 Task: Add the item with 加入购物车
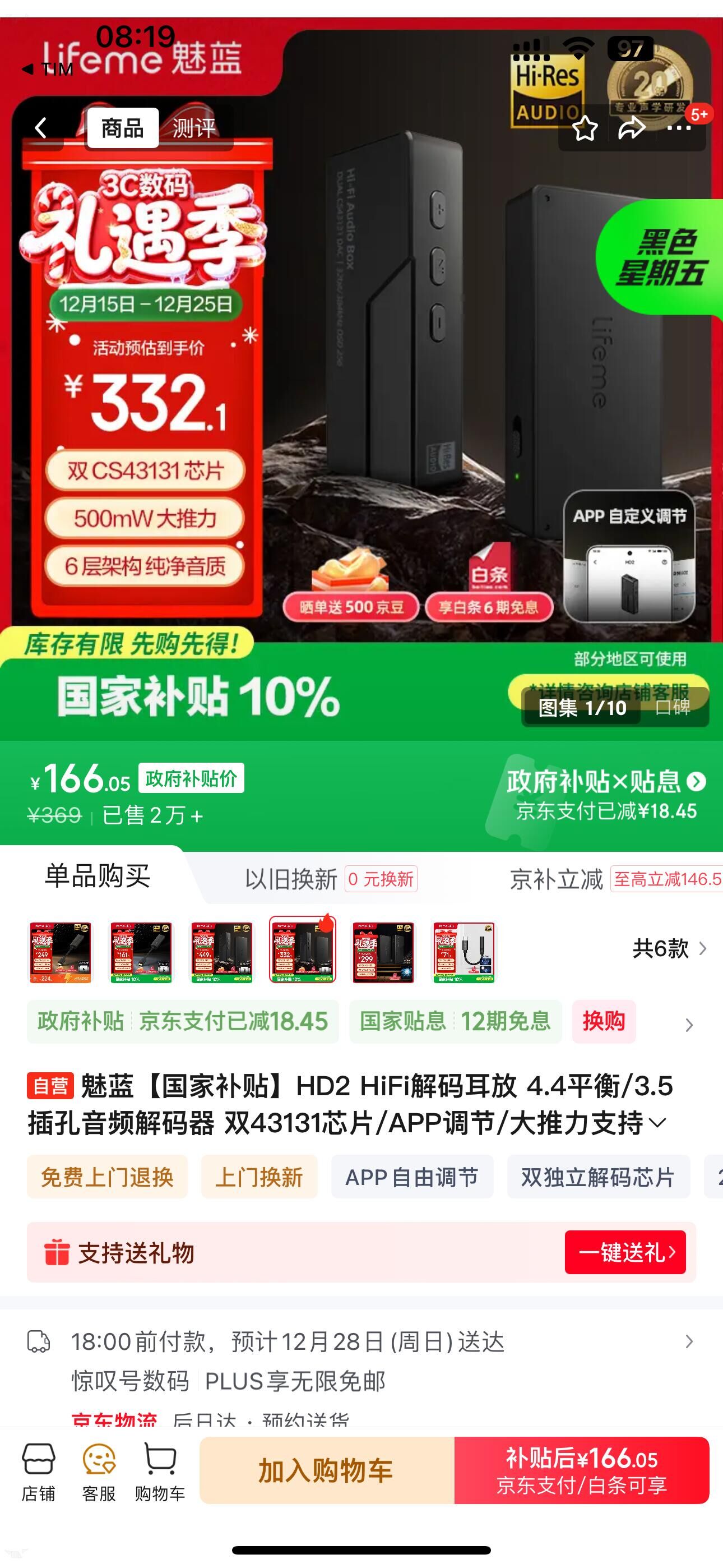(327, 1470)
